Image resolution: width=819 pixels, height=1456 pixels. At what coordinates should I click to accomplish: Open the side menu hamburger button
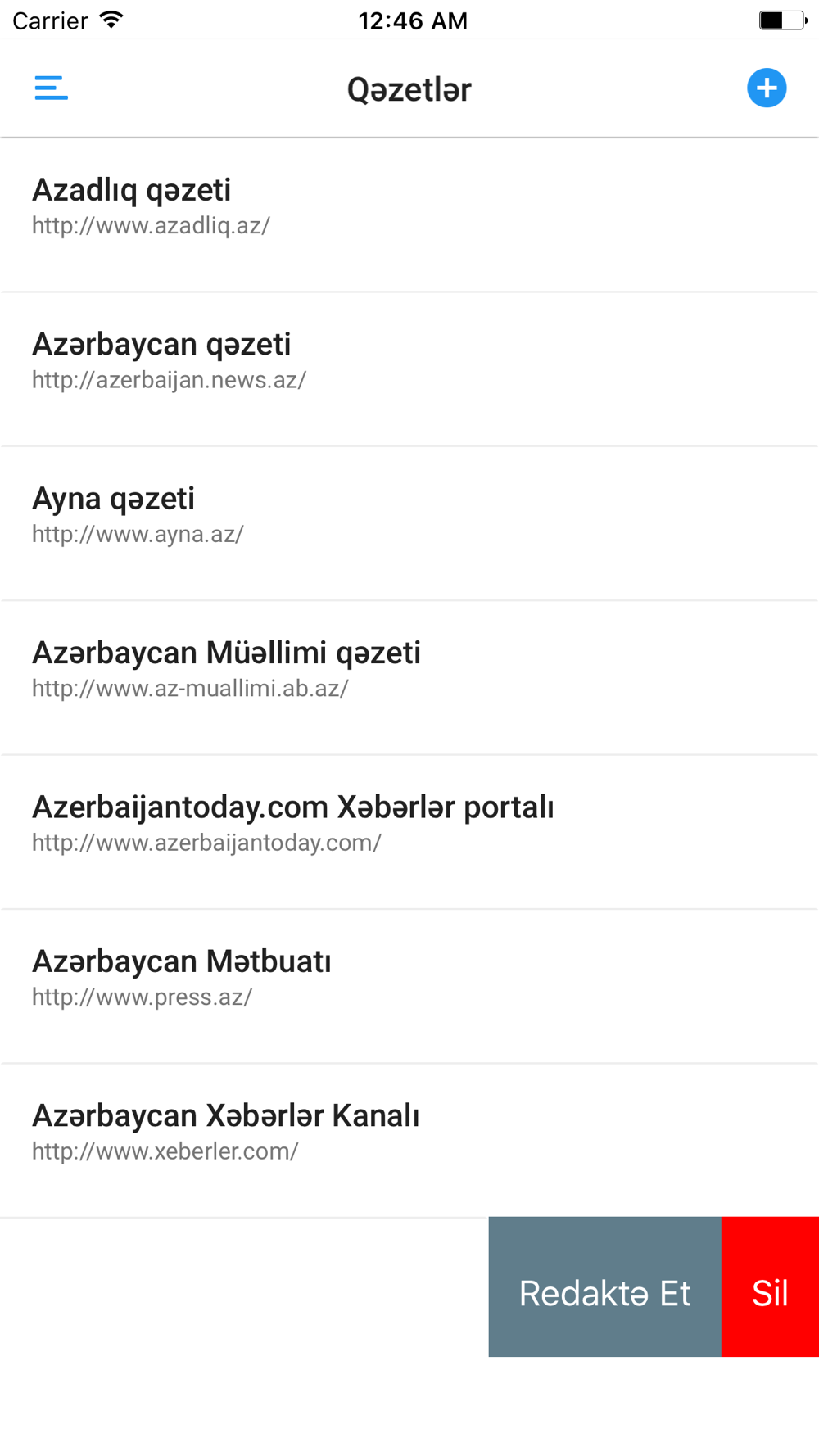(x=51, y=88)
